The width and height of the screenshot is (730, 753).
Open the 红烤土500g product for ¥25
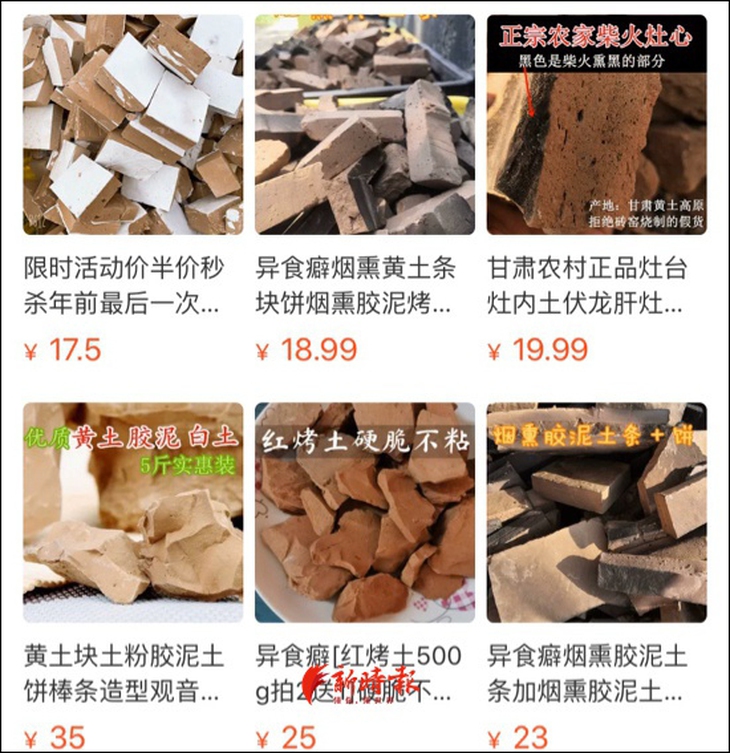(x=364, y=512)
